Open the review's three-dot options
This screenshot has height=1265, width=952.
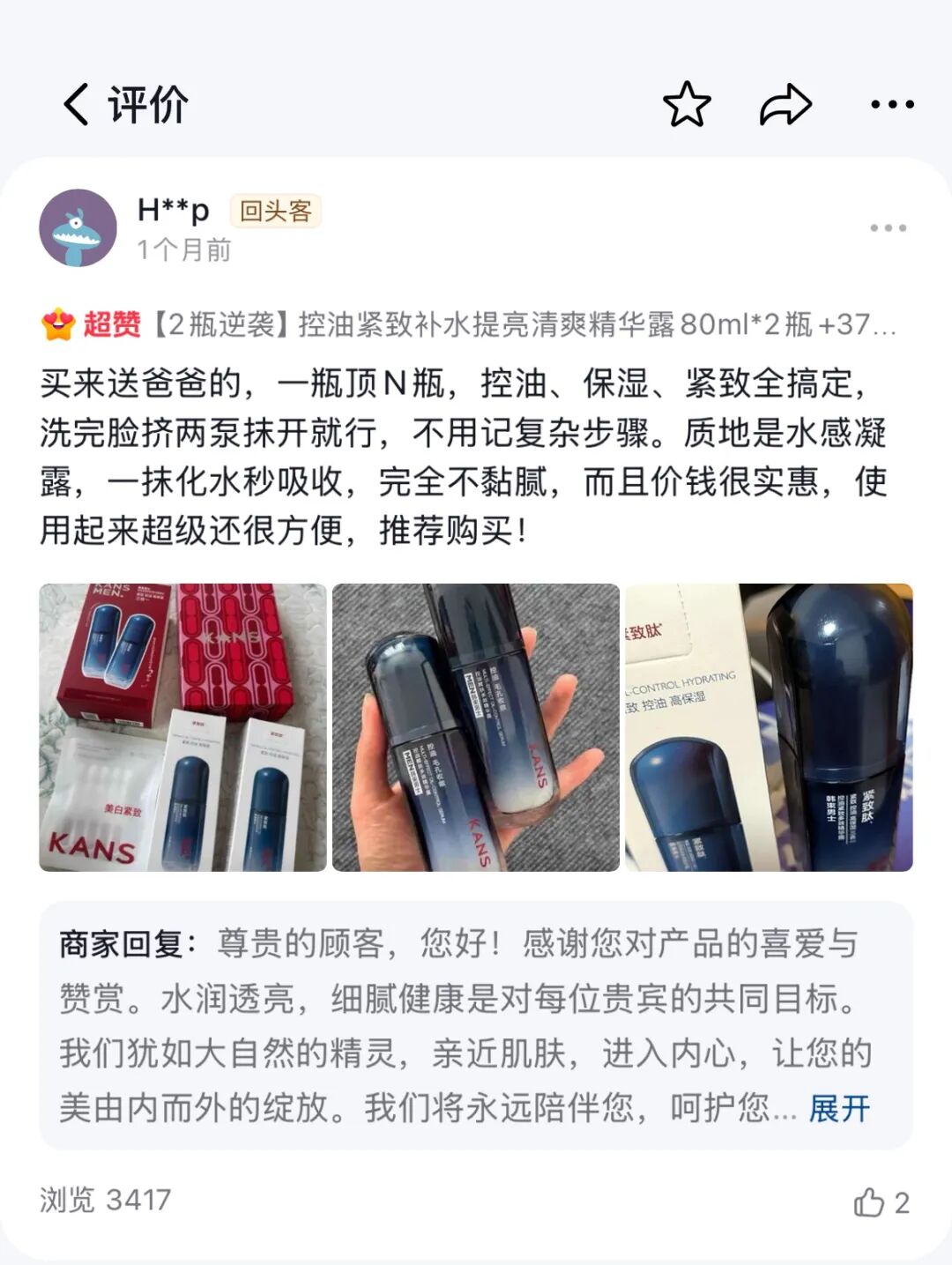887,228
